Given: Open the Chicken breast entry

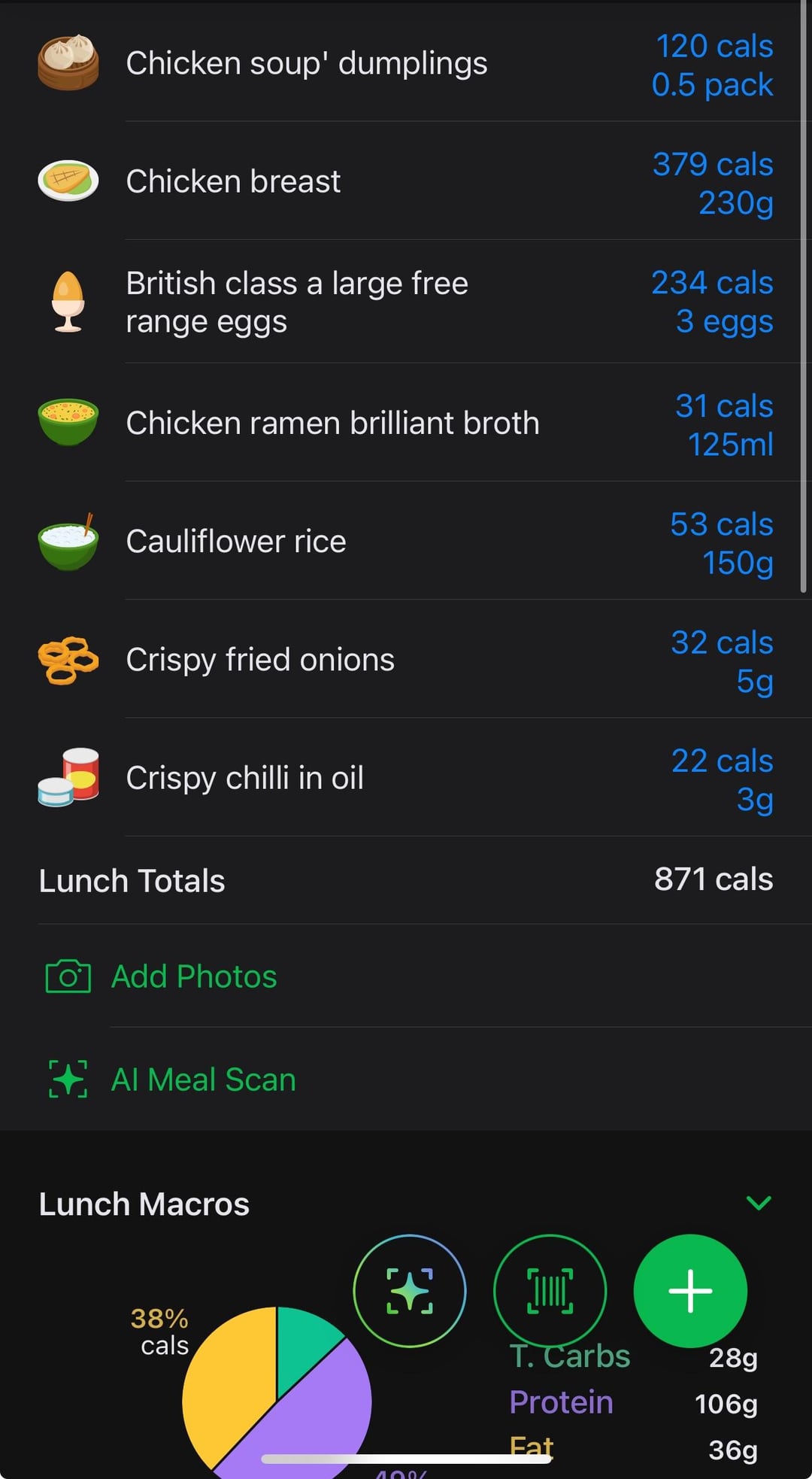Looking at the screenshot, I should [x=406, y=181].
